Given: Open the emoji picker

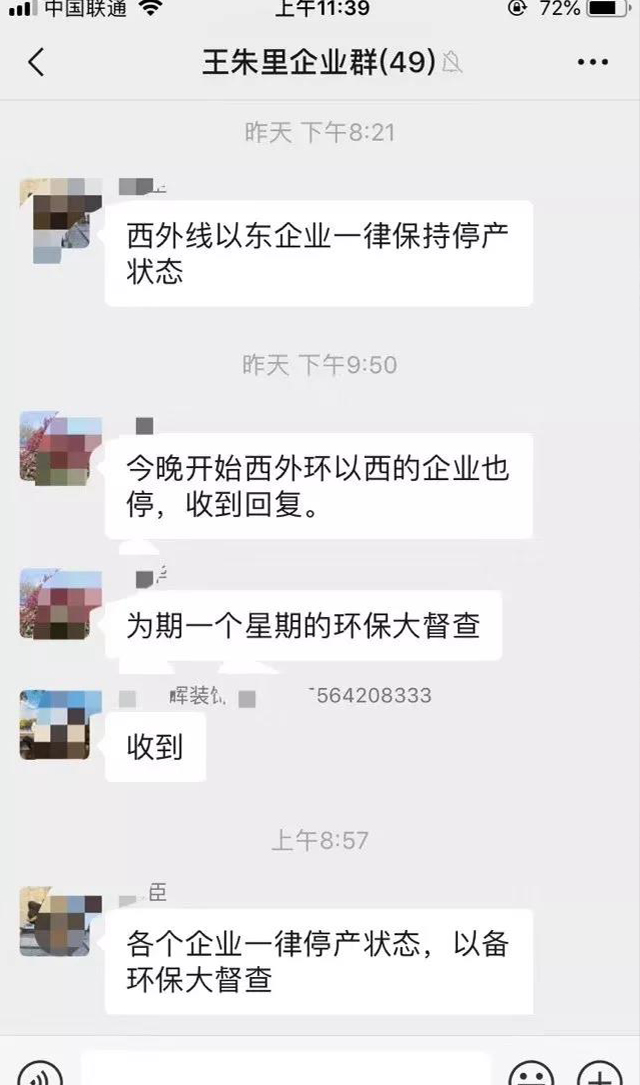Looking at the screenshot, I should [531, 1074].
